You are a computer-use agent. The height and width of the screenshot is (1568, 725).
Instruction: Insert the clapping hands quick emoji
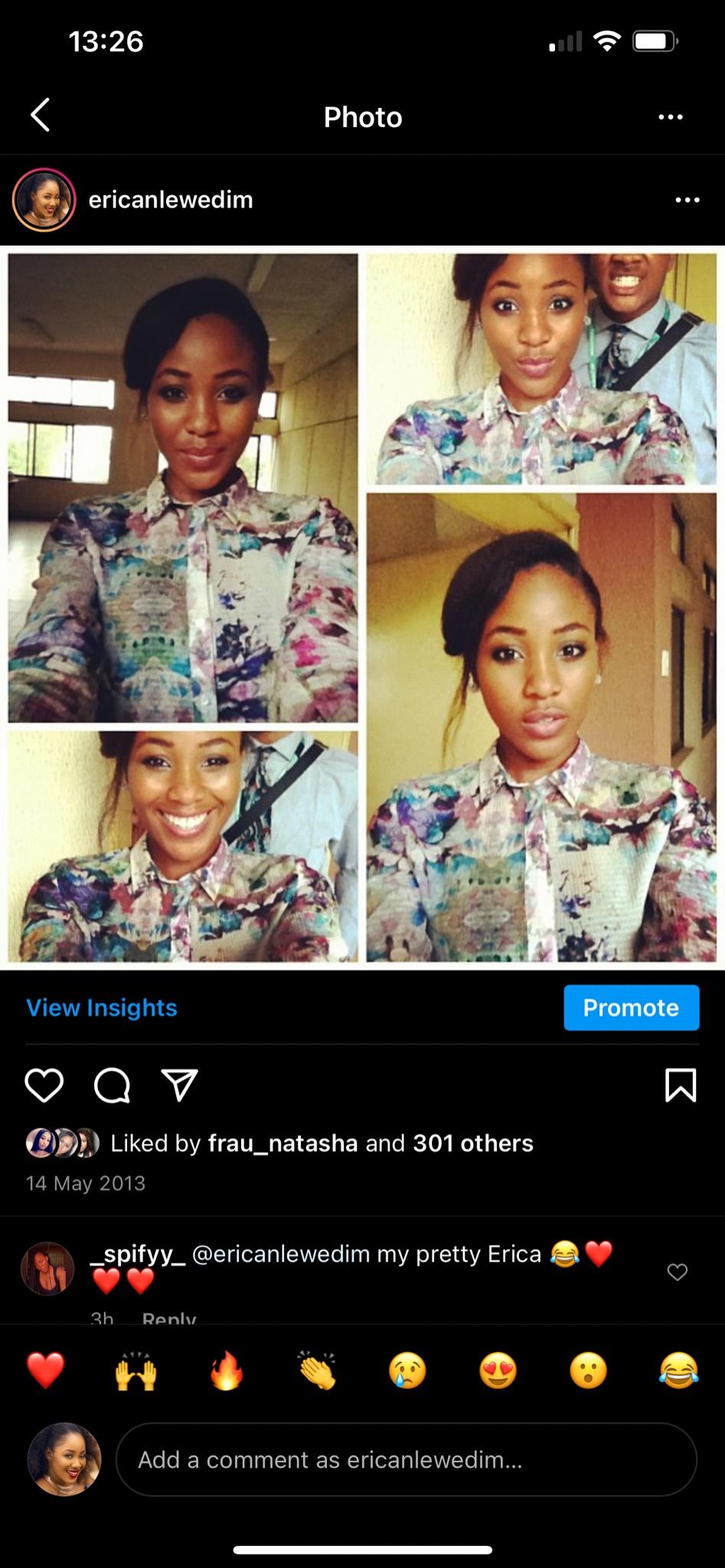click(317, 1370)
